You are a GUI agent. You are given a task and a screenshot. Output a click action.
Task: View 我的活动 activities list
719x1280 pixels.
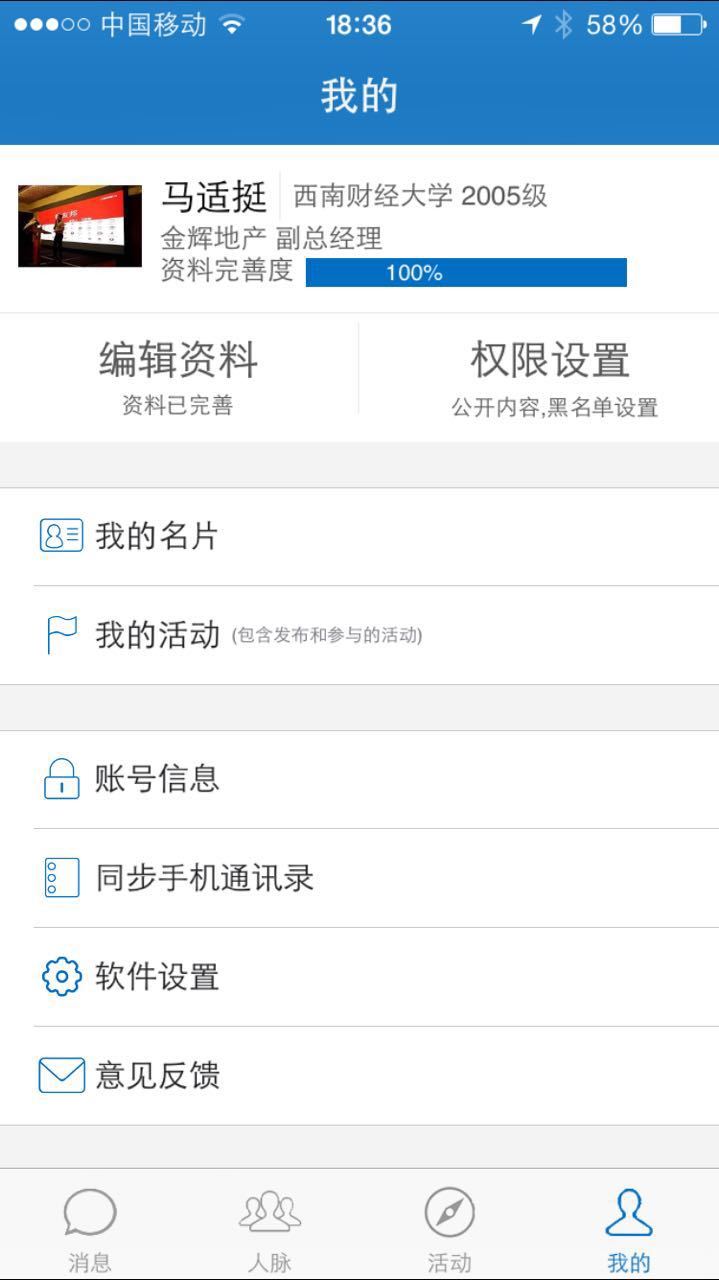(360, 635)
